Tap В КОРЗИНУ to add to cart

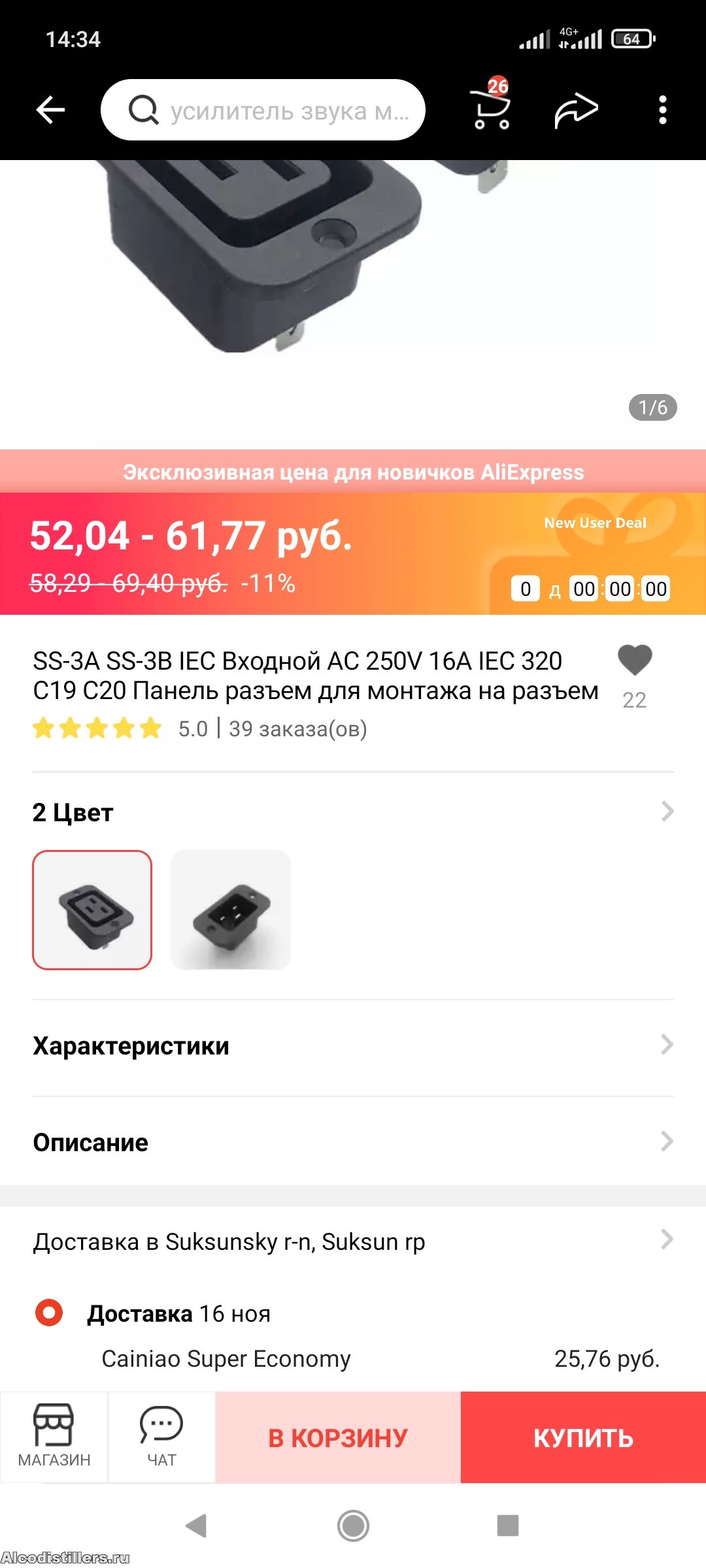tap(338, 1437)
